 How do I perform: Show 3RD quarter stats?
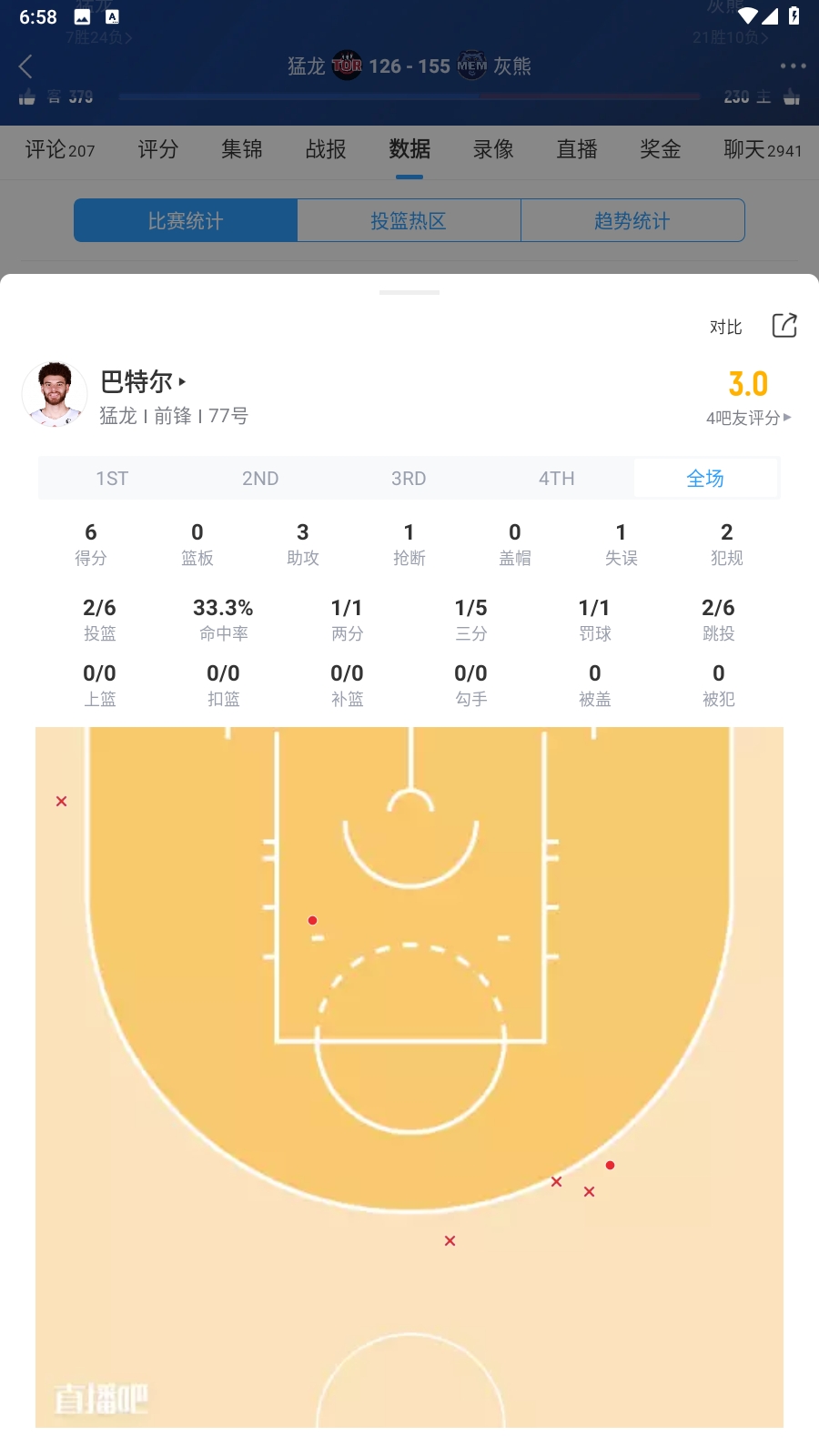[409, 479]
